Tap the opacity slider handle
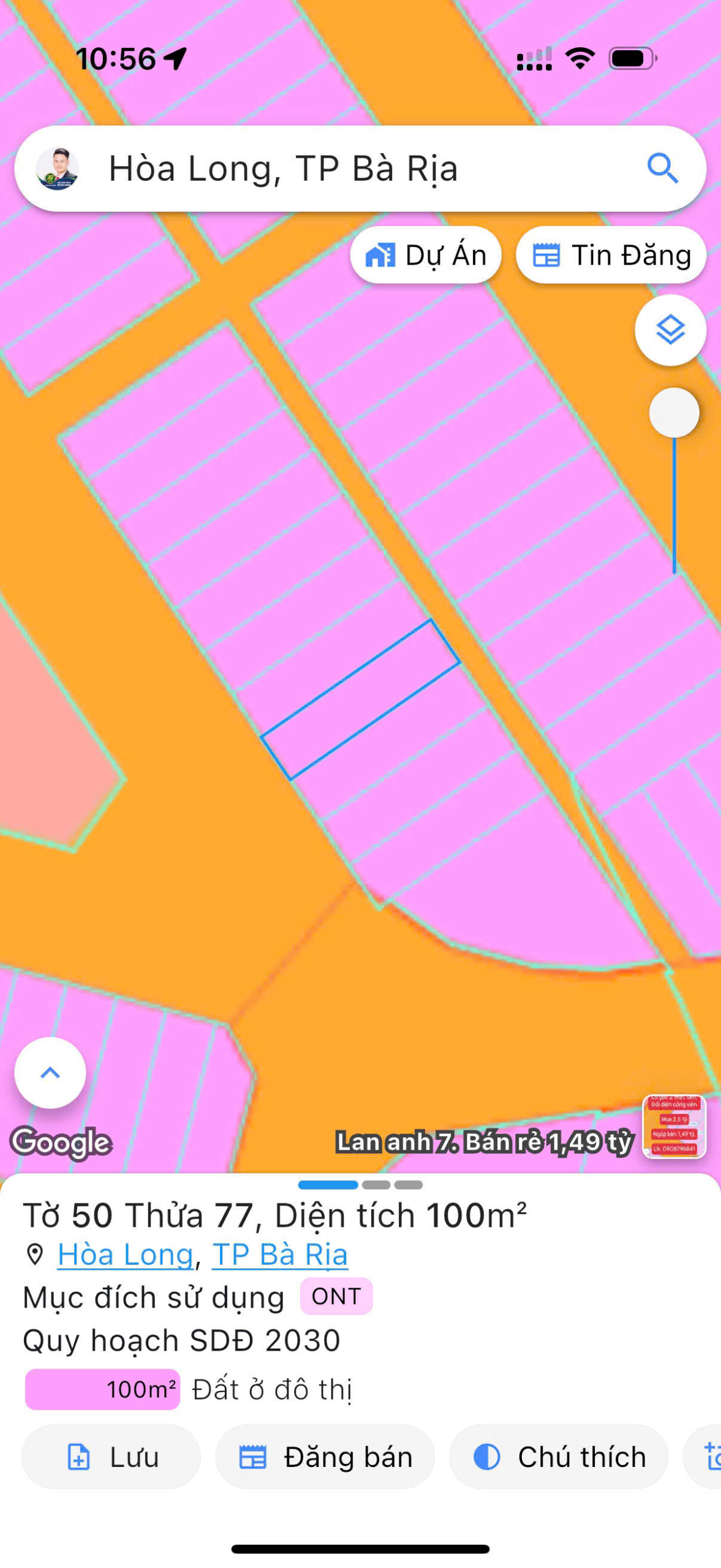The height and width of the screenshot is (1568, 721). click(674, 413)
